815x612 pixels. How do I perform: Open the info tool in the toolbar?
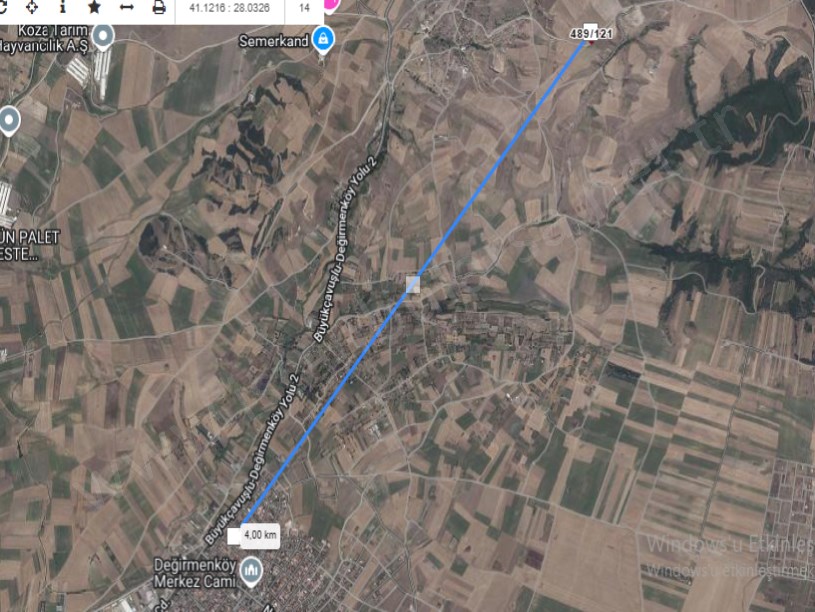(62, 7)
